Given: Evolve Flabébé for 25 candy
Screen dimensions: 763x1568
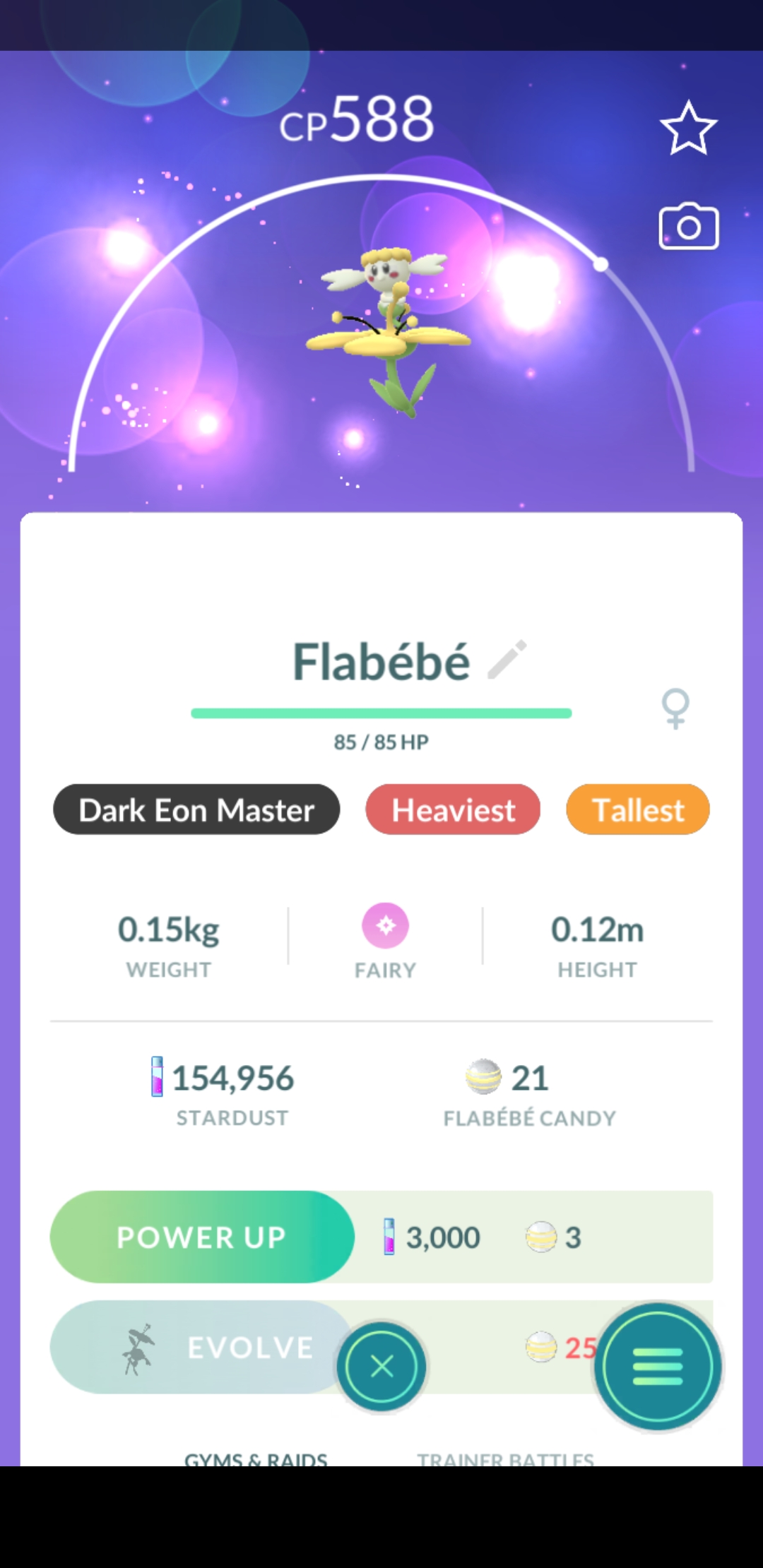Looking at the screenshot, I should pos(202,1347).
